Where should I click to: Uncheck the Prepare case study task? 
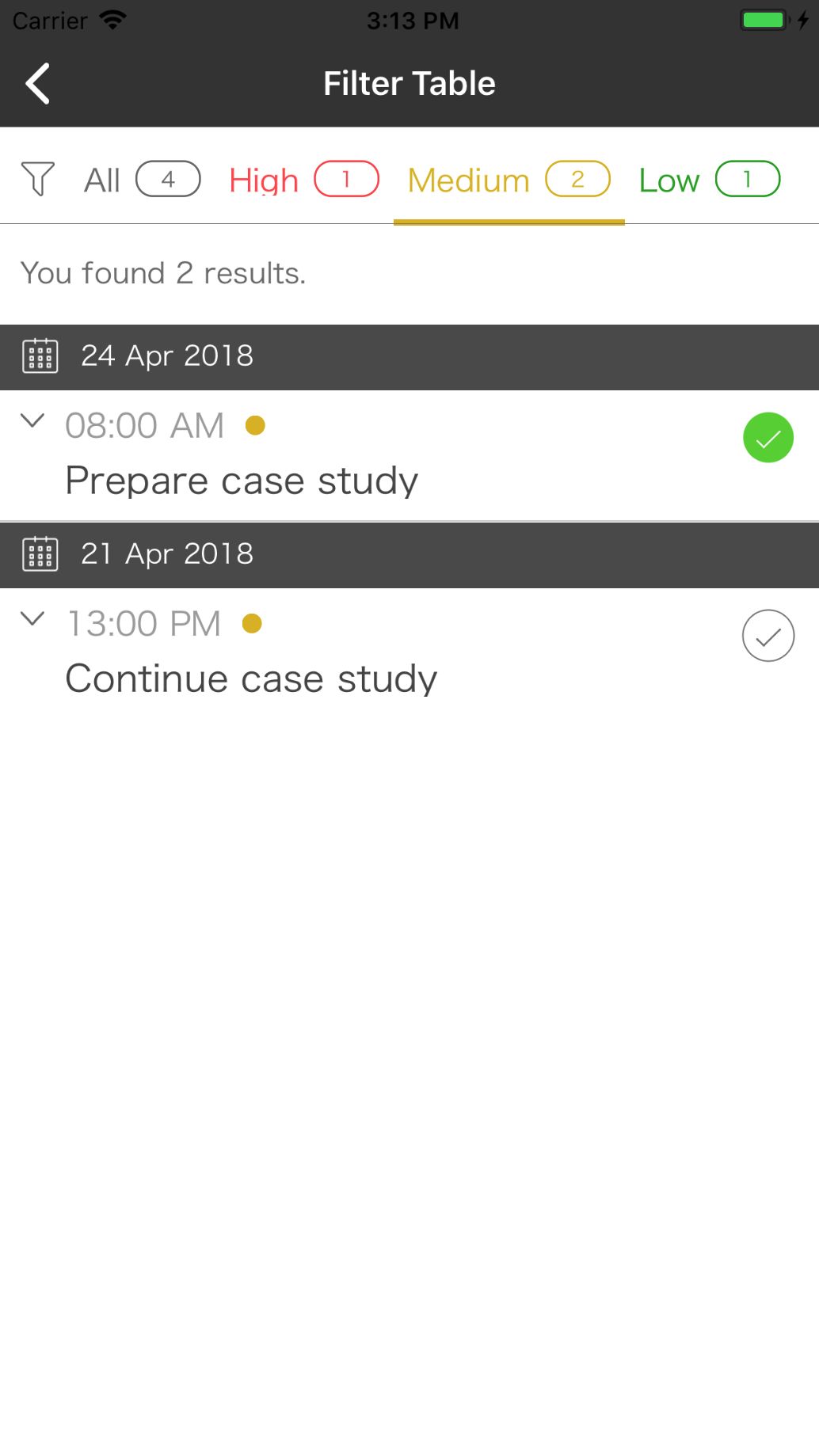[768, 437]
